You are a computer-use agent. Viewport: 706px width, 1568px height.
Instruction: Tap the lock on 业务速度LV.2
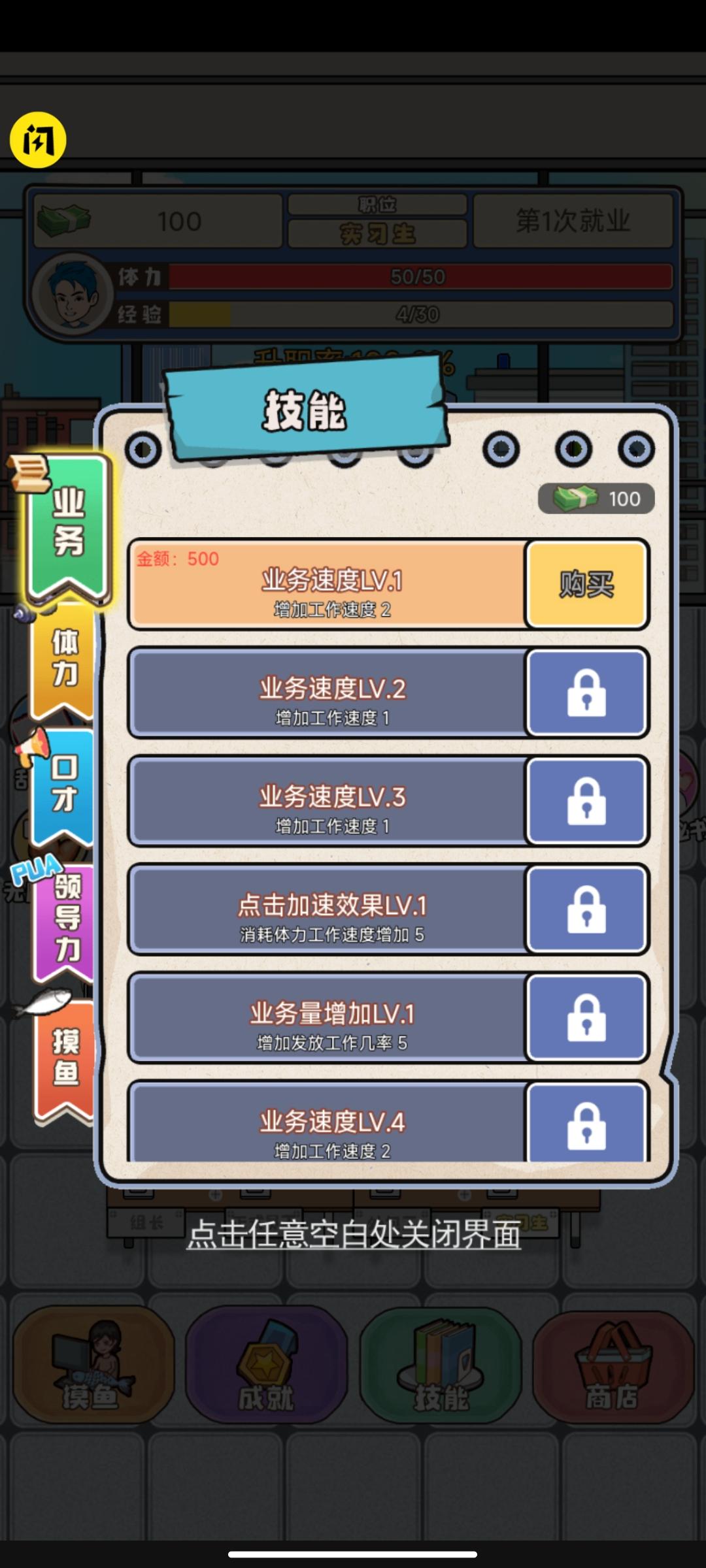point(586,693)
